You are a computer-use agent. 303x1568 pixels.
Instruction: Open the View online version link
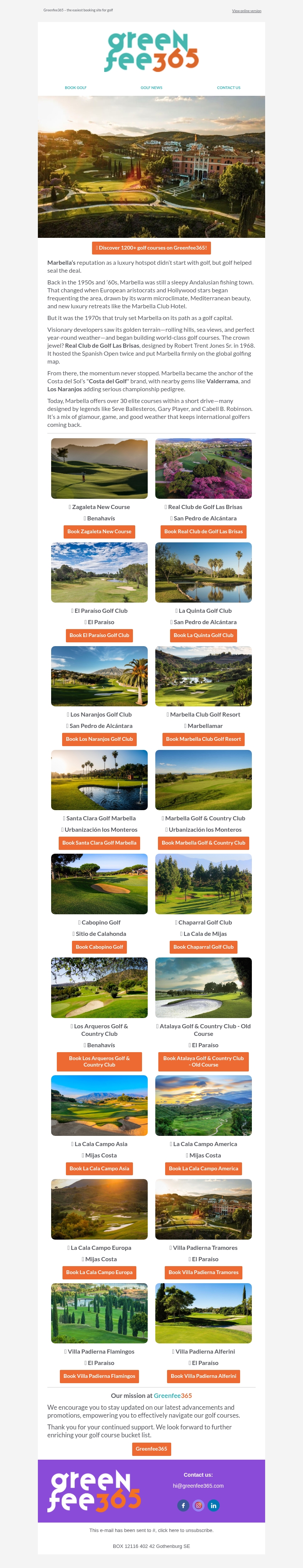pyautogui.click(x=247, y=11)
